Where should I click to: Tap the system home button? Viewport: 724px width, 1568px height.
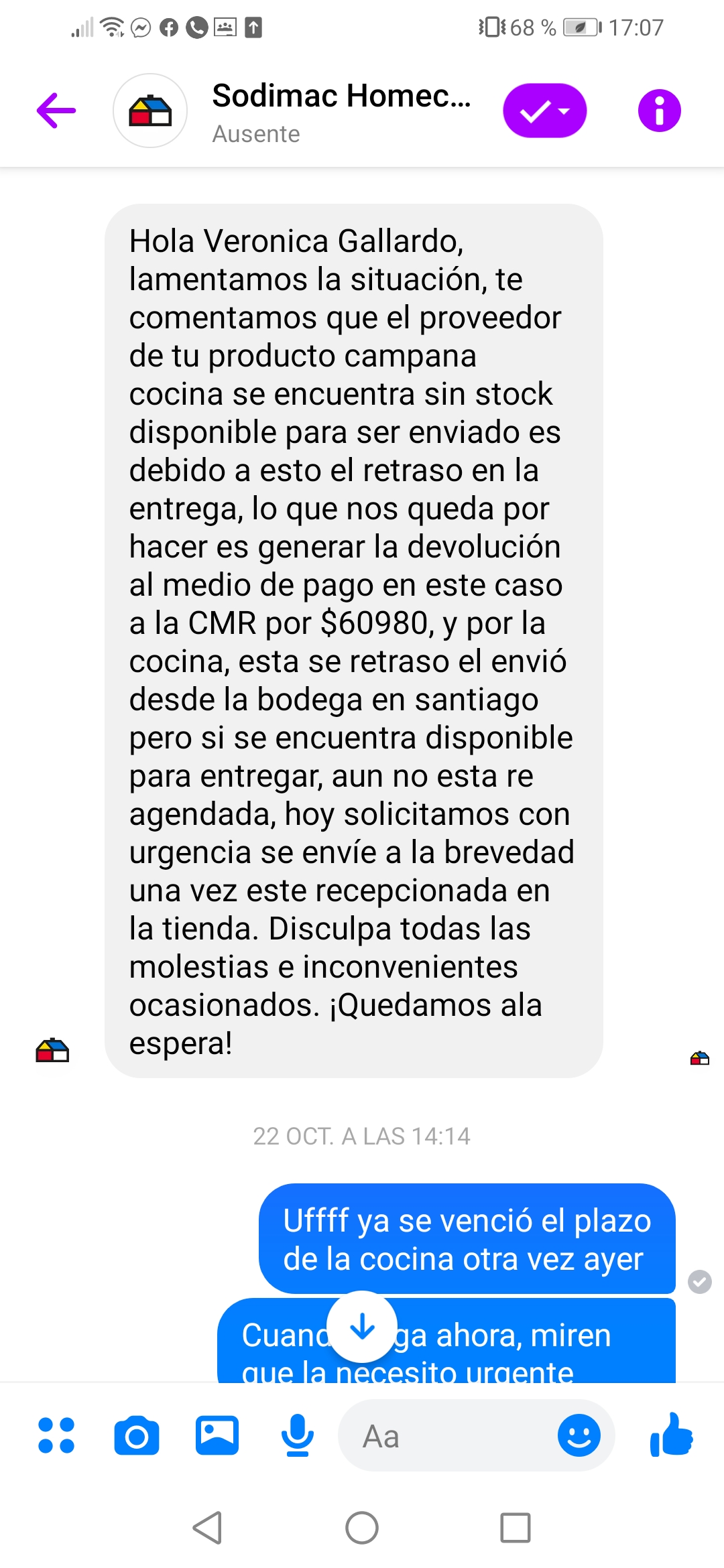pyautogui.click(x=362, y=1528)
